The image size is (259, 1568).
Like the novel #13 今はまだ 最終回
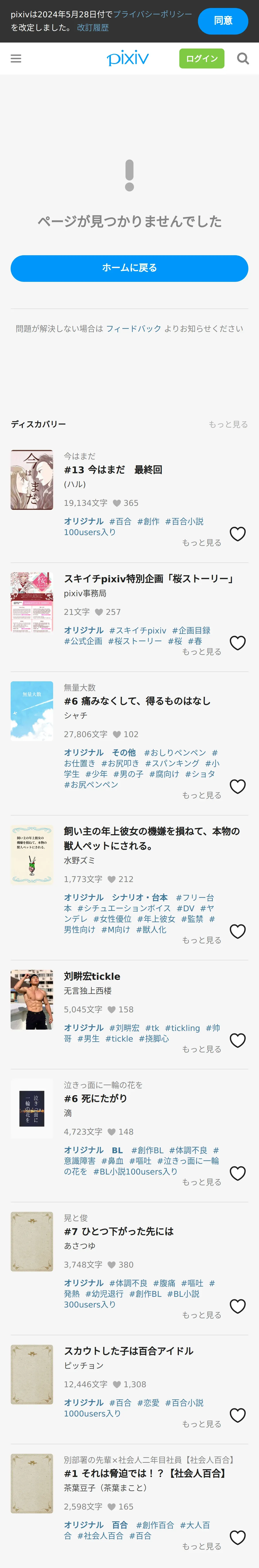coord(237,534)
